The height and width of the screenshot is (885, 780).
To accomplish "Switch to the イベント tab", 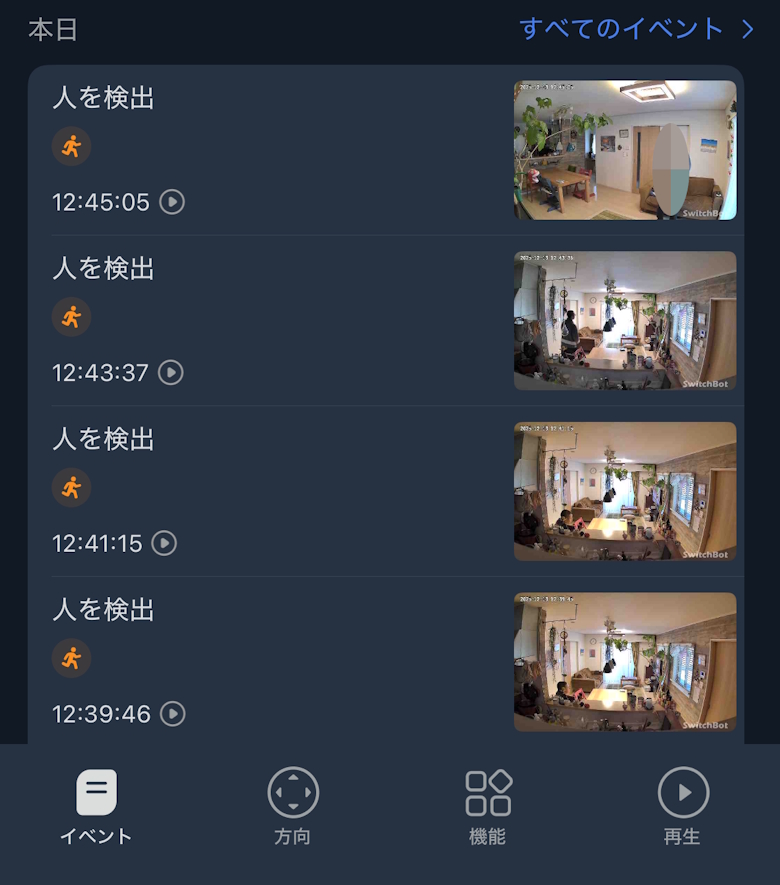I will 96,807.
